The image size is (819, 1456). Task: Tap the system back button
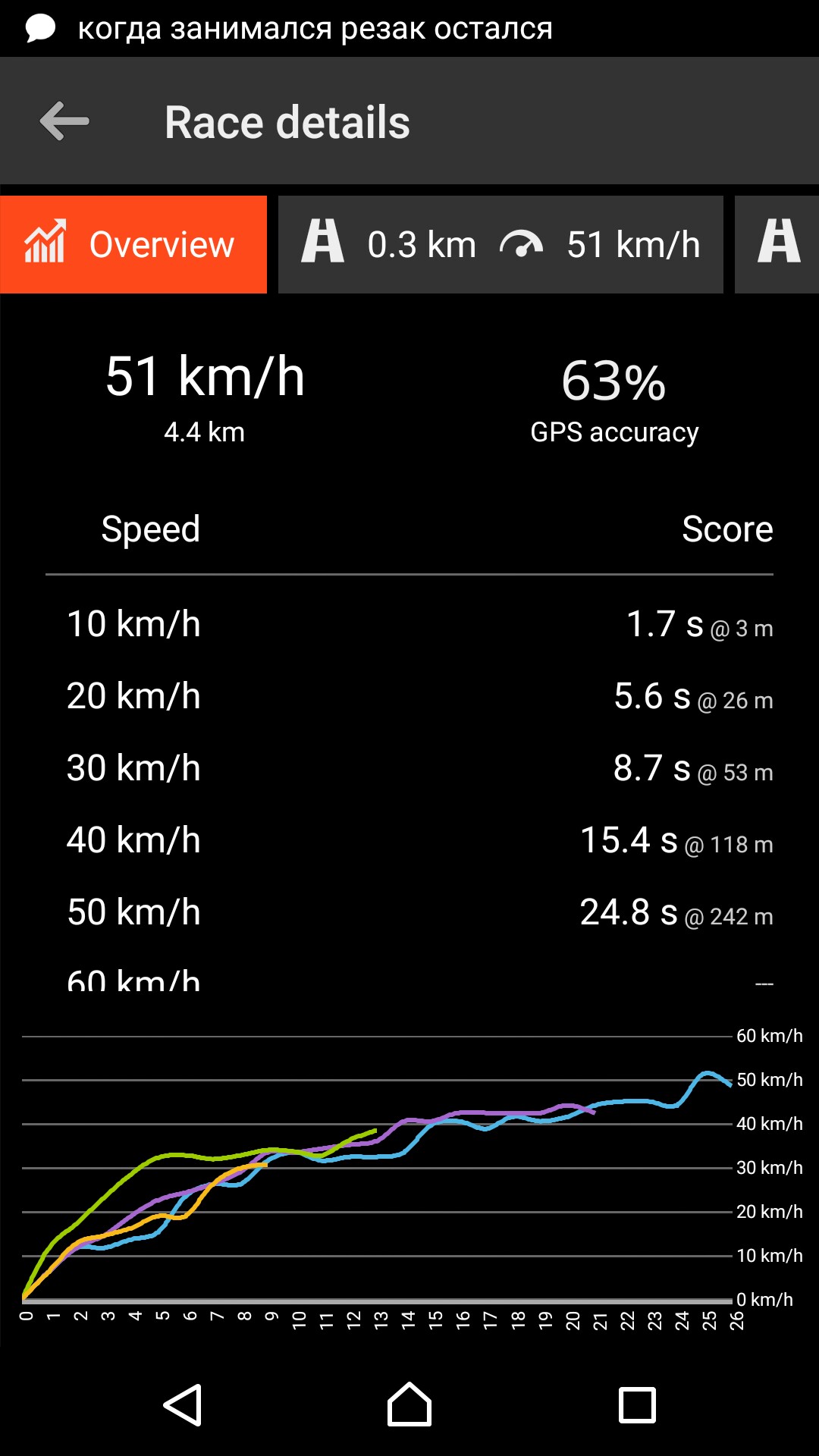pyautogui.click(x=183, y=1404)
